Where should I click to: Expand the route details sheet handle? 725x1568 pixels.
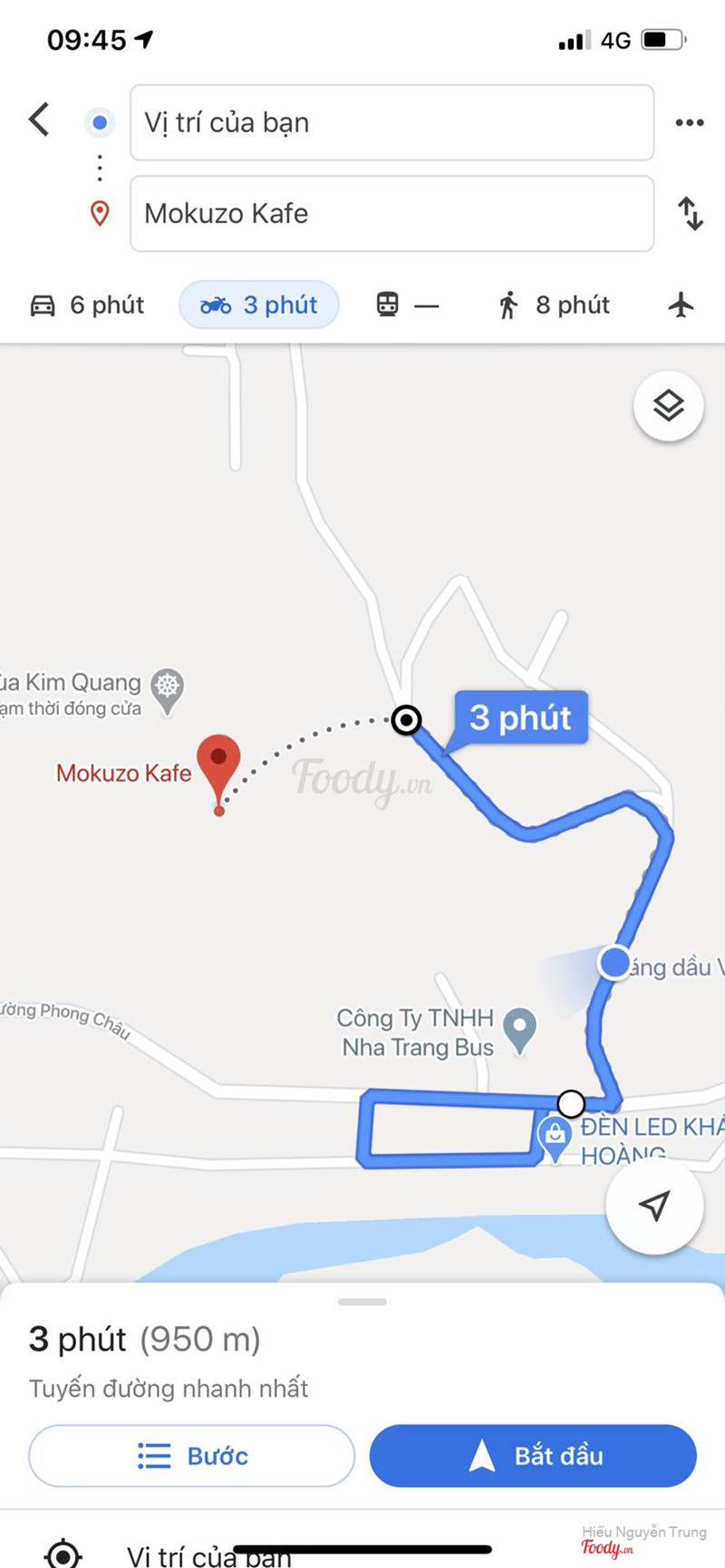click(x=362, y=1302)
